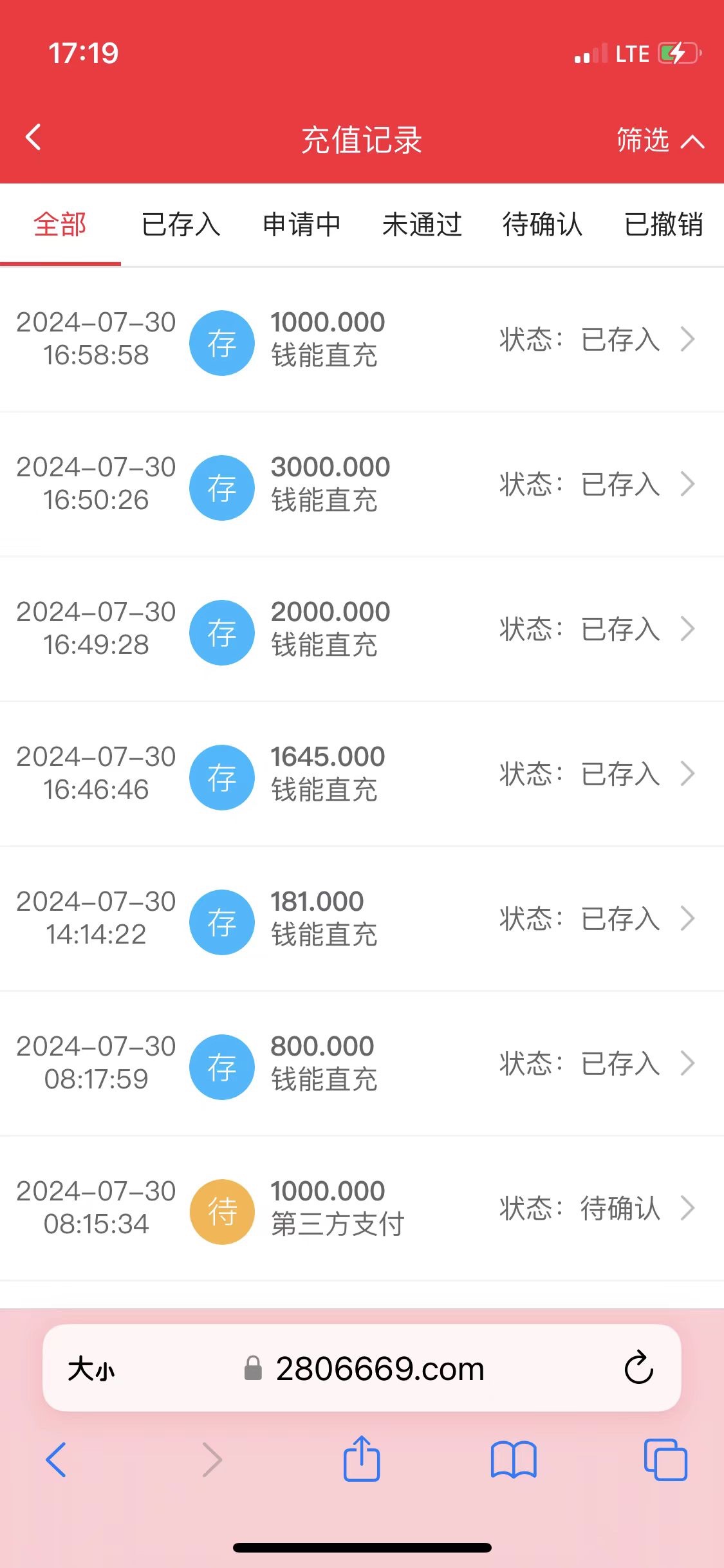Open the 800.000 钱能直充 record

[x=362, y=1063]
